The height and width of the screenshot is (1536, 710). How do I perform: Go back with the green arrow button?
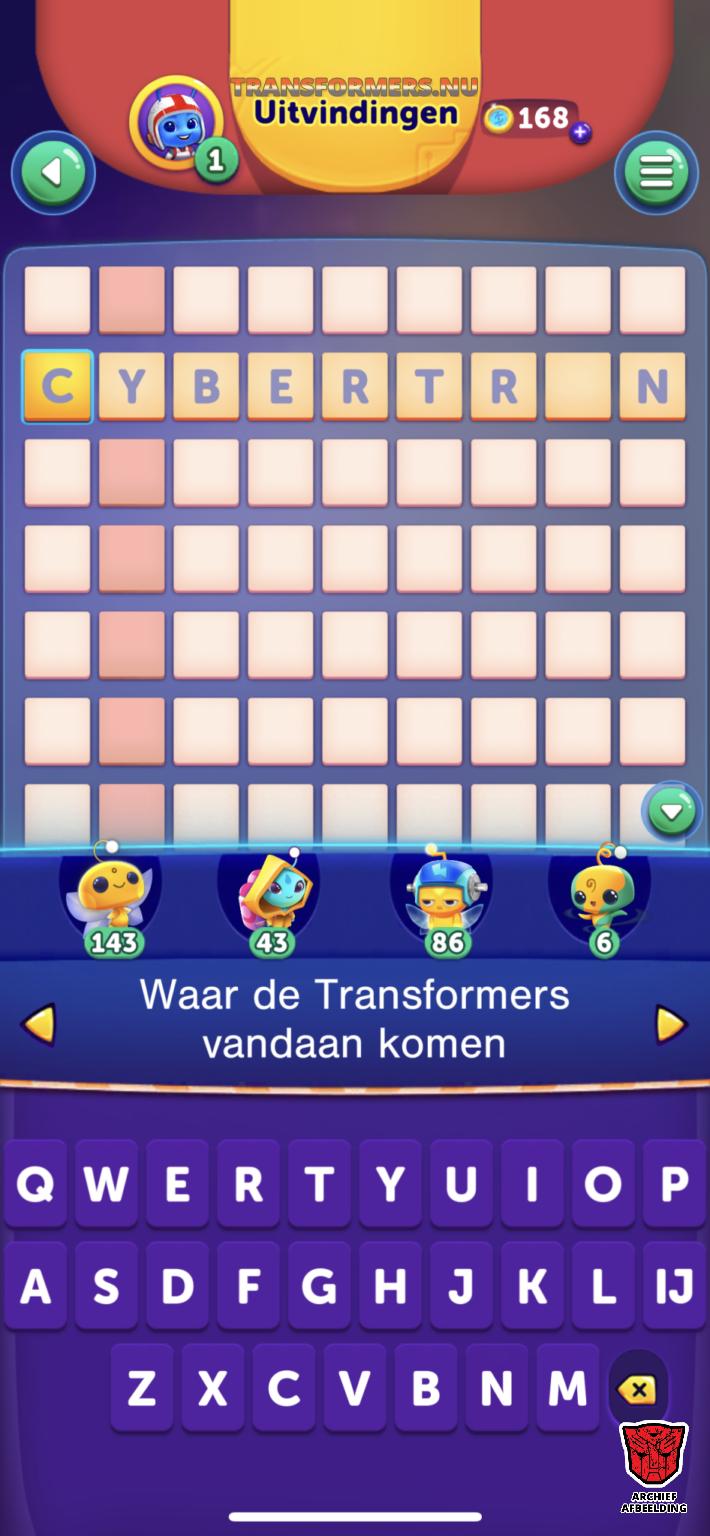(53, 173)
